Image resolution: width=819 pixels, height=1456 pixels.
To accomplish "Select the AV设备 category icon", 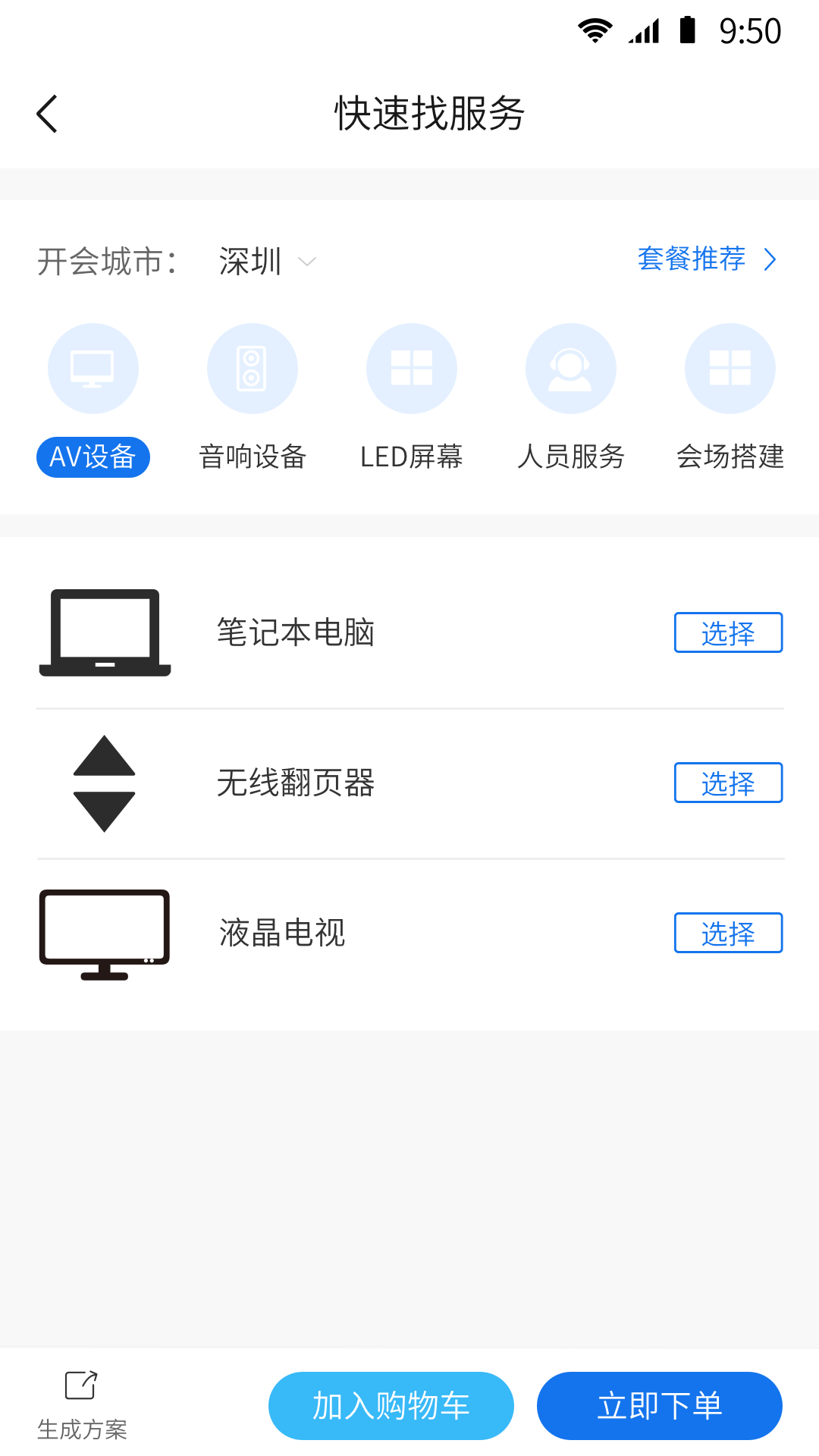I will click(x=93, y=368).
